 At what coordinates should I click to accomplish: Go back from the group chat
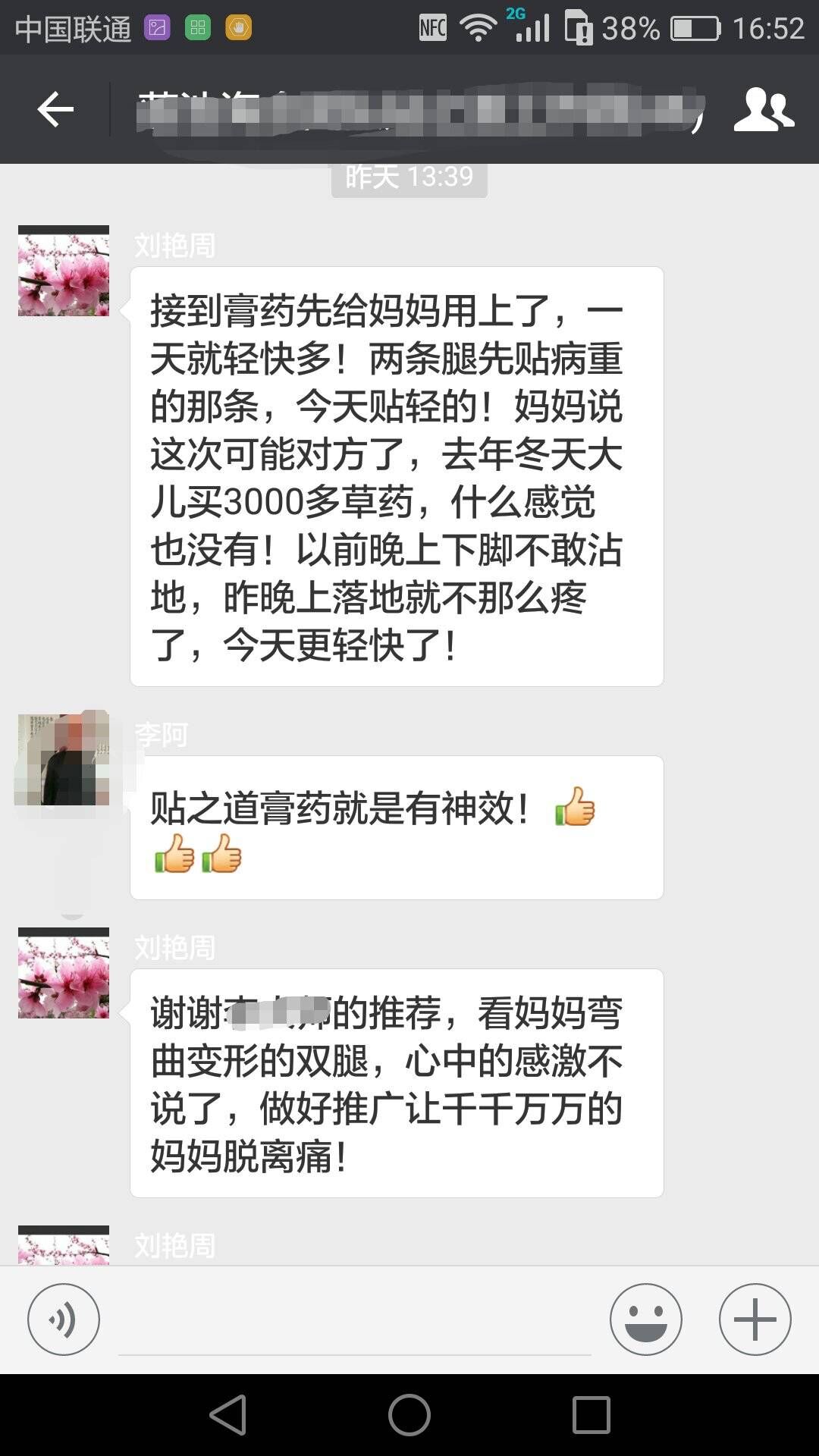[x=55, y=110]
